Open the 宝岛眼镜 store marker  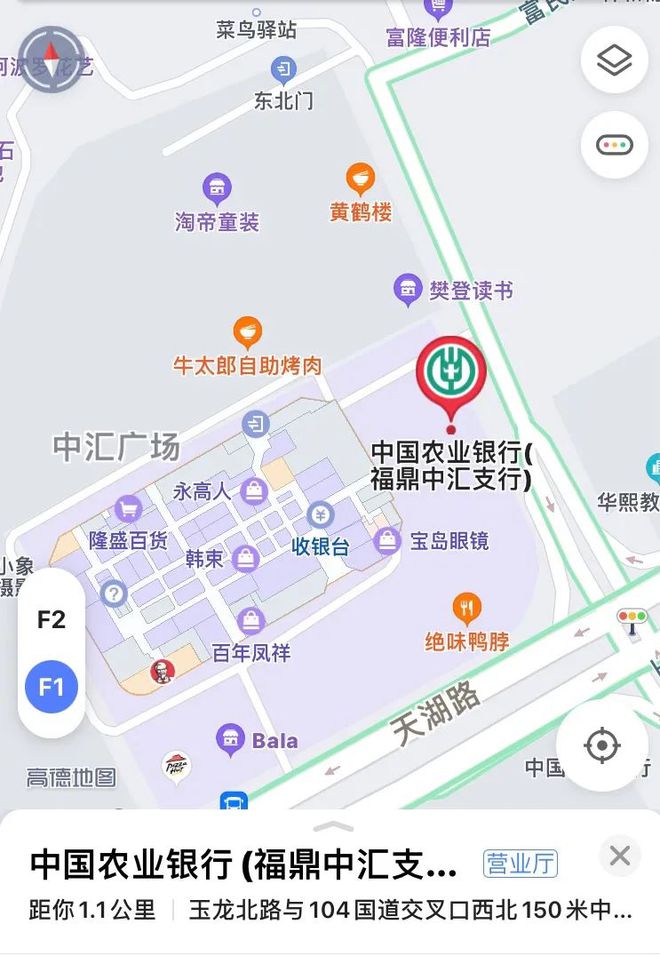(x=387, y=541)
